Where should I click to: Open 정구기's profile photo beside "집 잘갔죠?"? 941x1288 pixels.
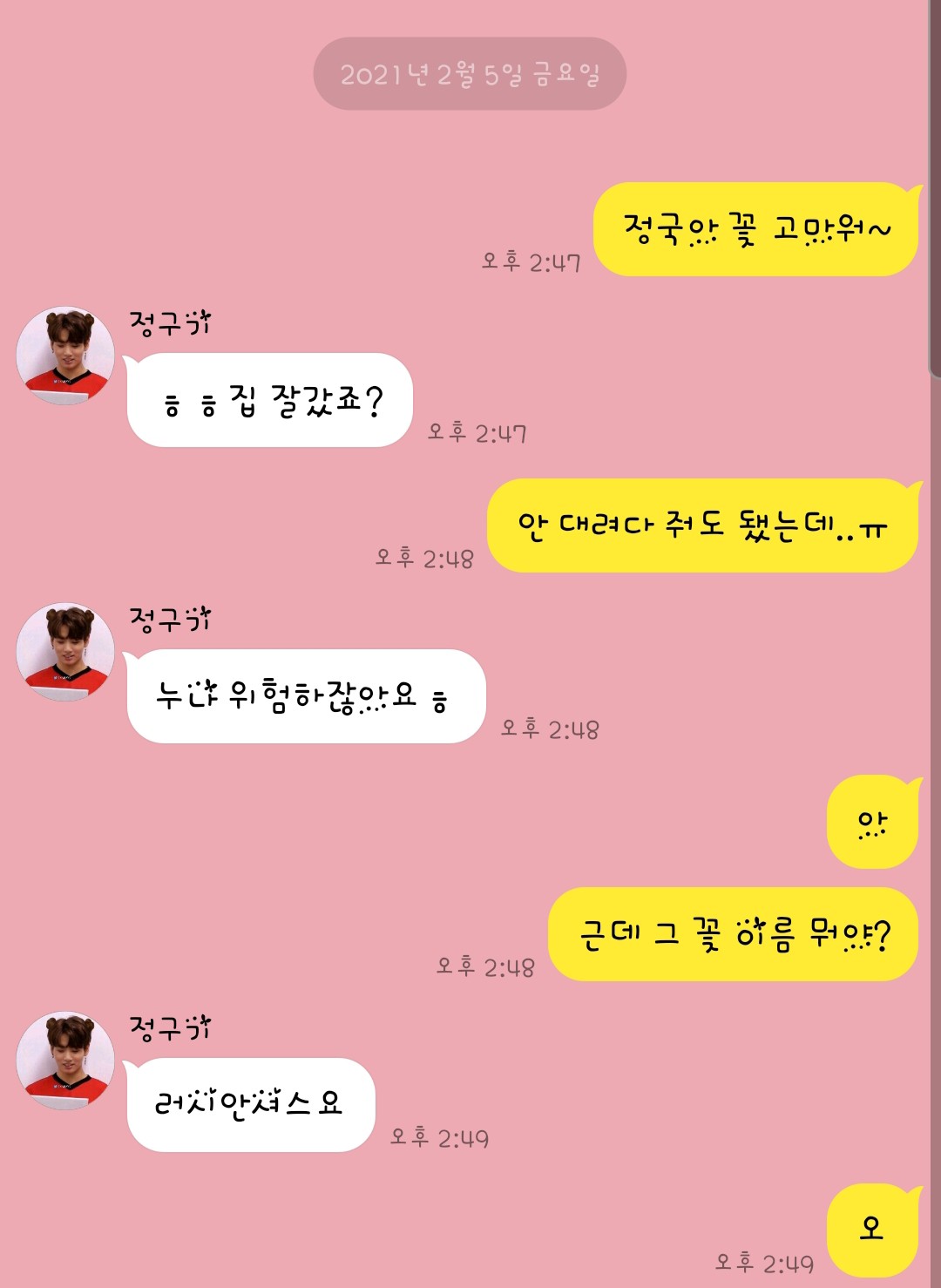tap(65, 356)
